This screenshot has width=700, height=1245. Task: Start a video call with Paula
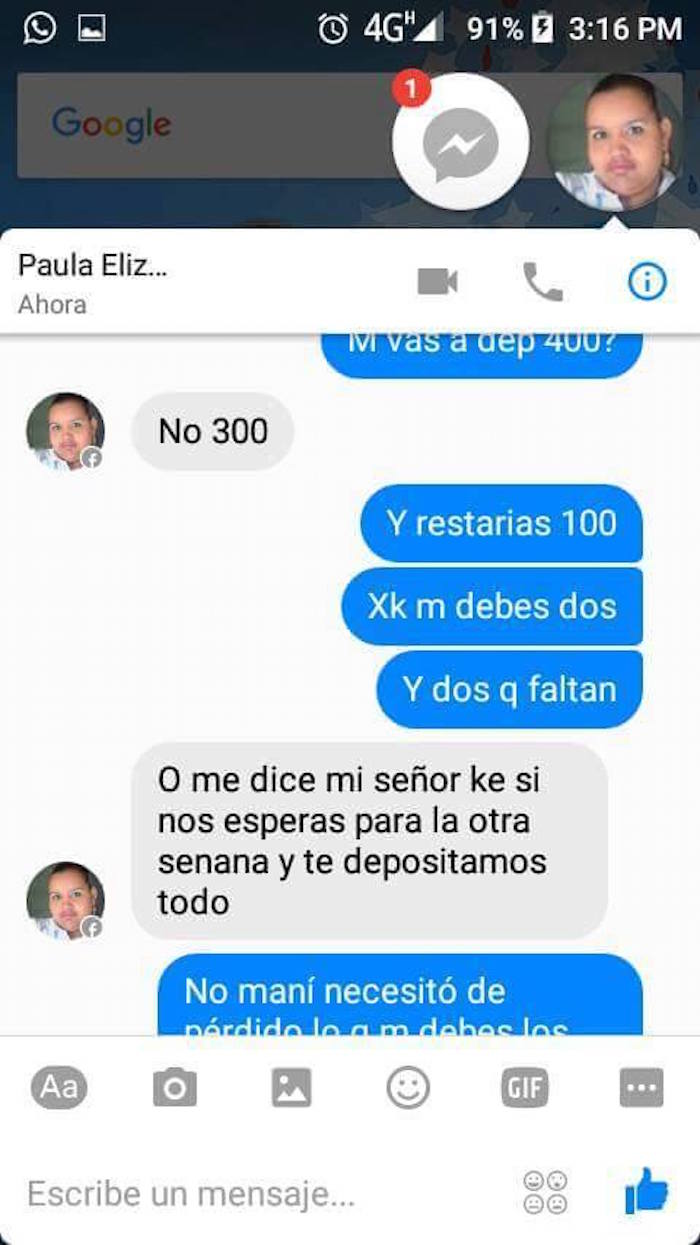coord(437,282)
